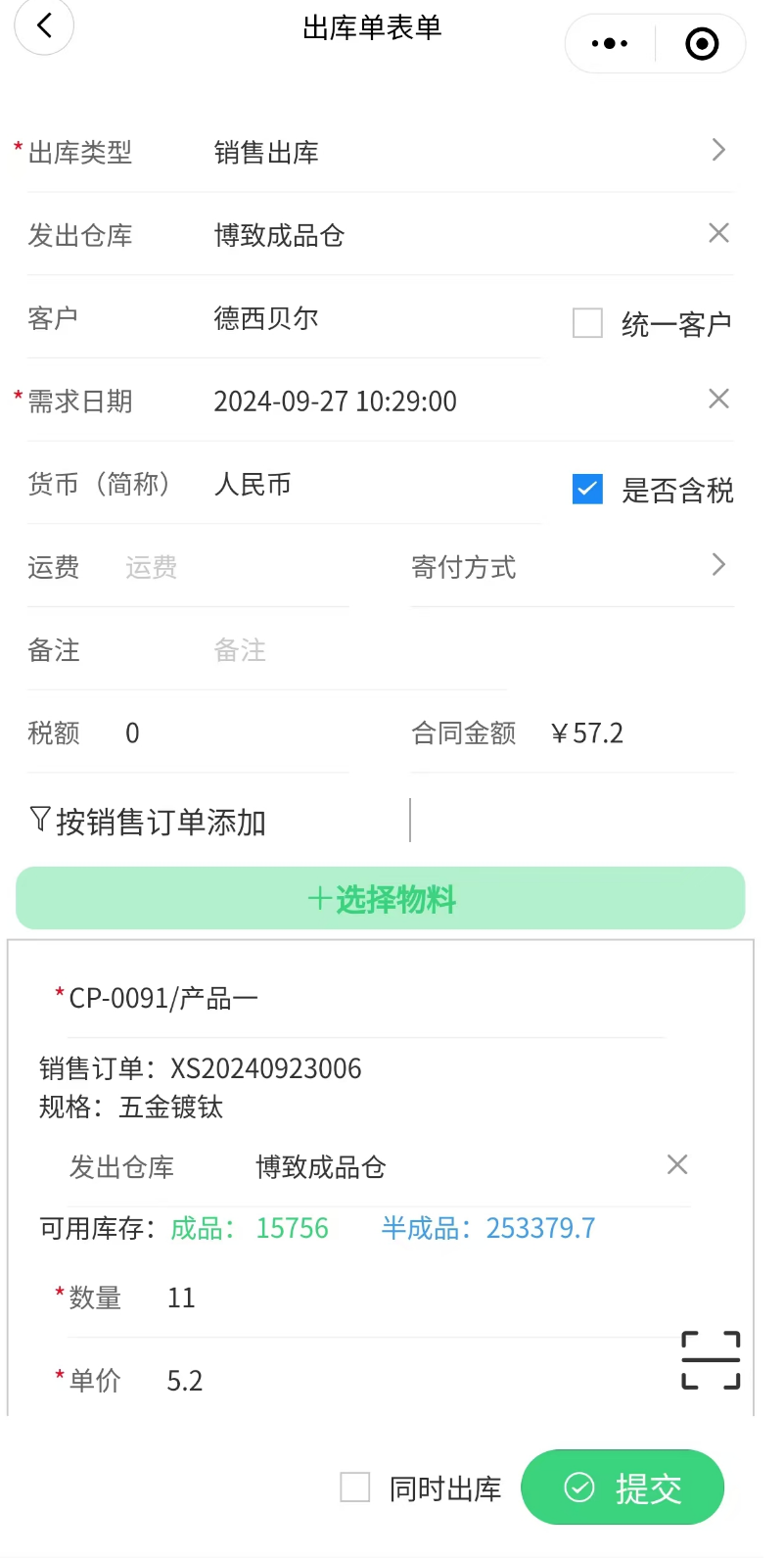This screenshot has height=1558, width=784.
Task: Check the 统一客户 checkbox
Action: pos(587,323)
